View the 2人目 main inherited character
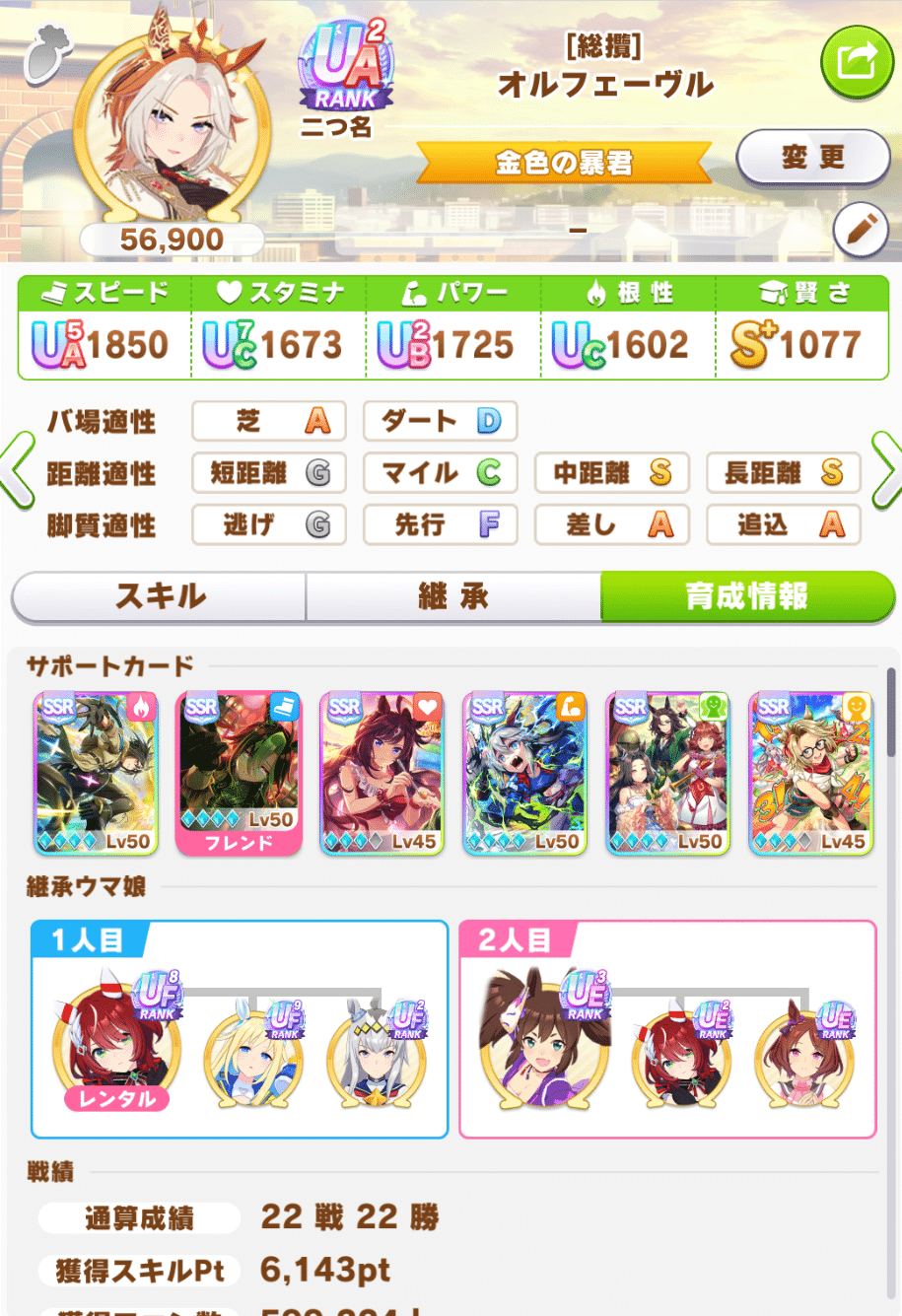This screenshot has height=1316, width=902. [542, 1037]
